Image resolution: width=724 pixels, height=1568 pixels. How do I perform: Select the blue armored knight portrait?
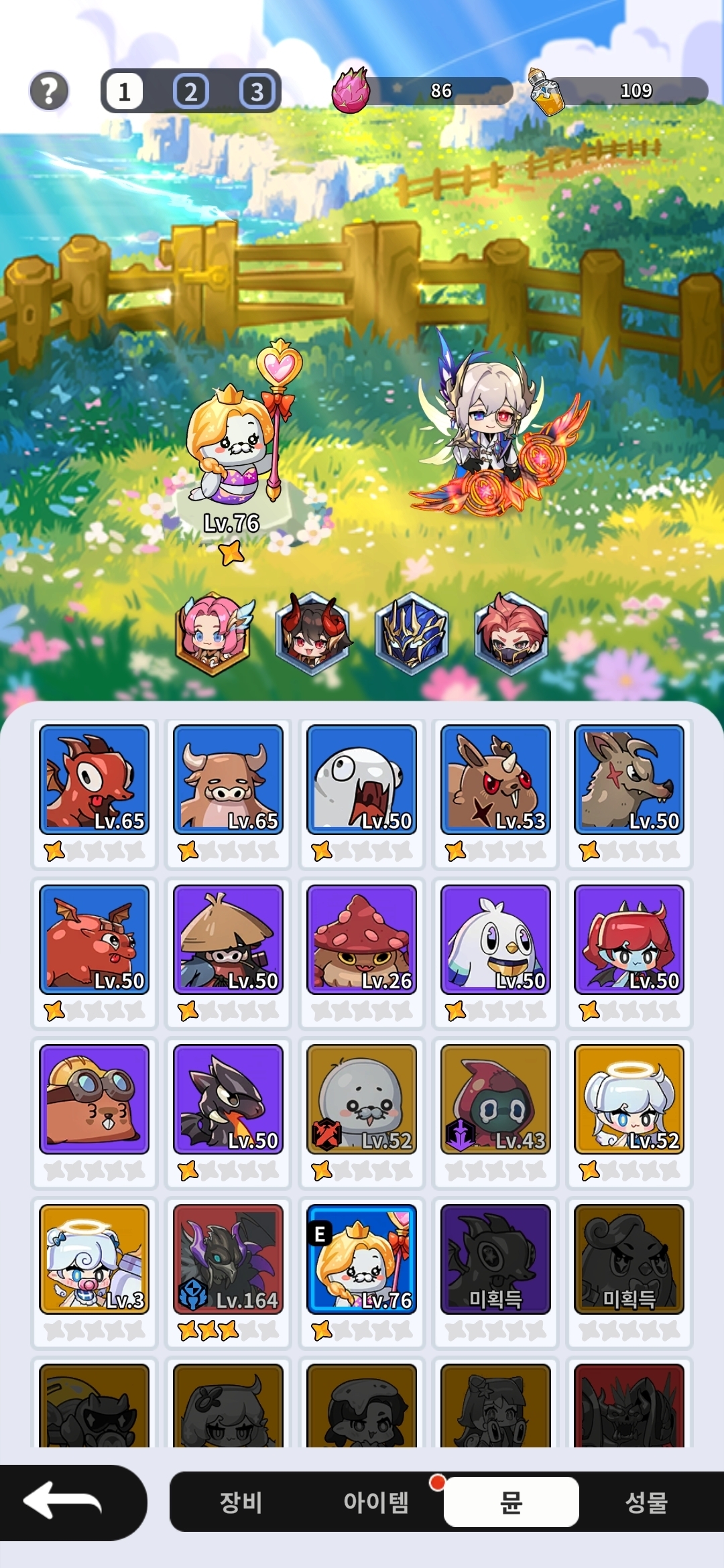point(412,633)
